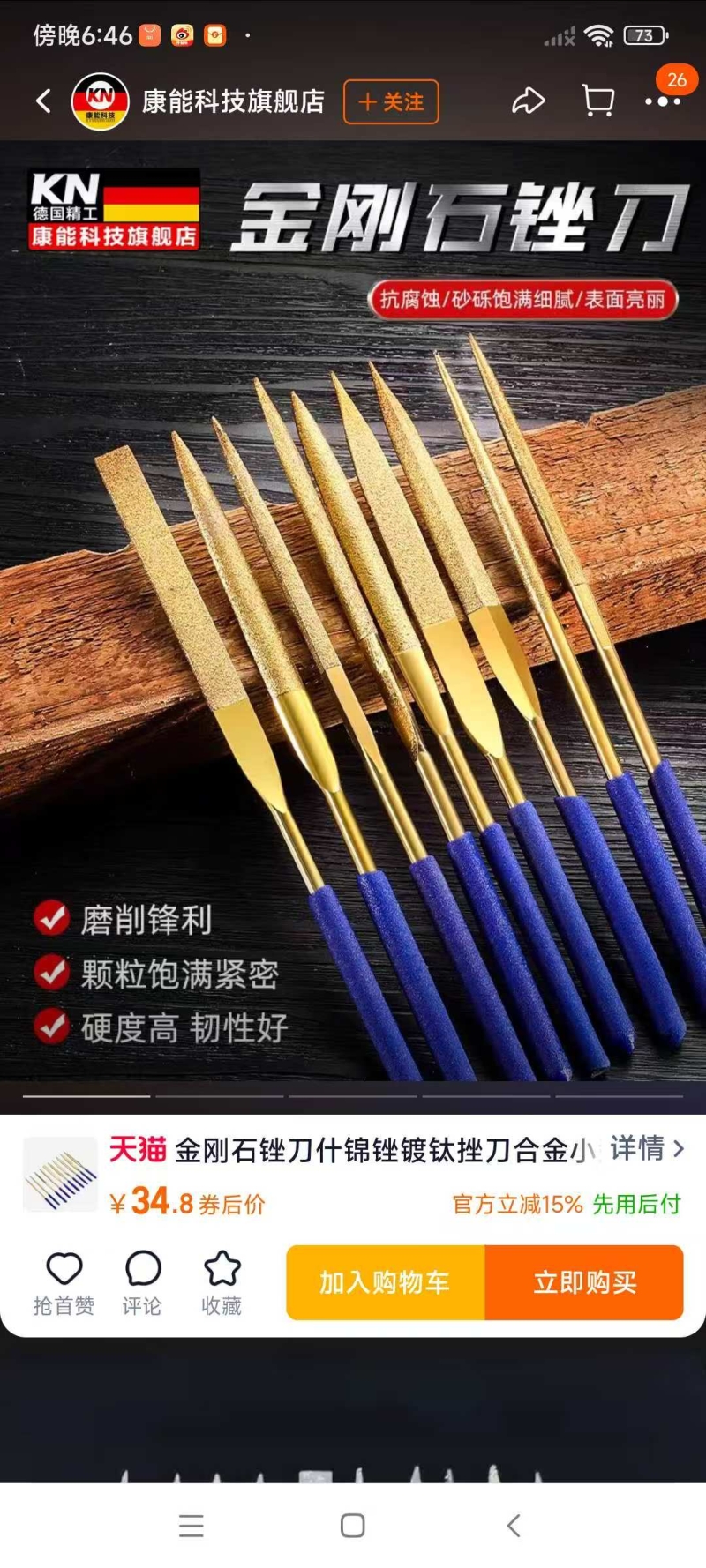The height and width of the screenshot is (1568, 706).
Task: Follow the store with +关注
Action: [x=391, y=101]
